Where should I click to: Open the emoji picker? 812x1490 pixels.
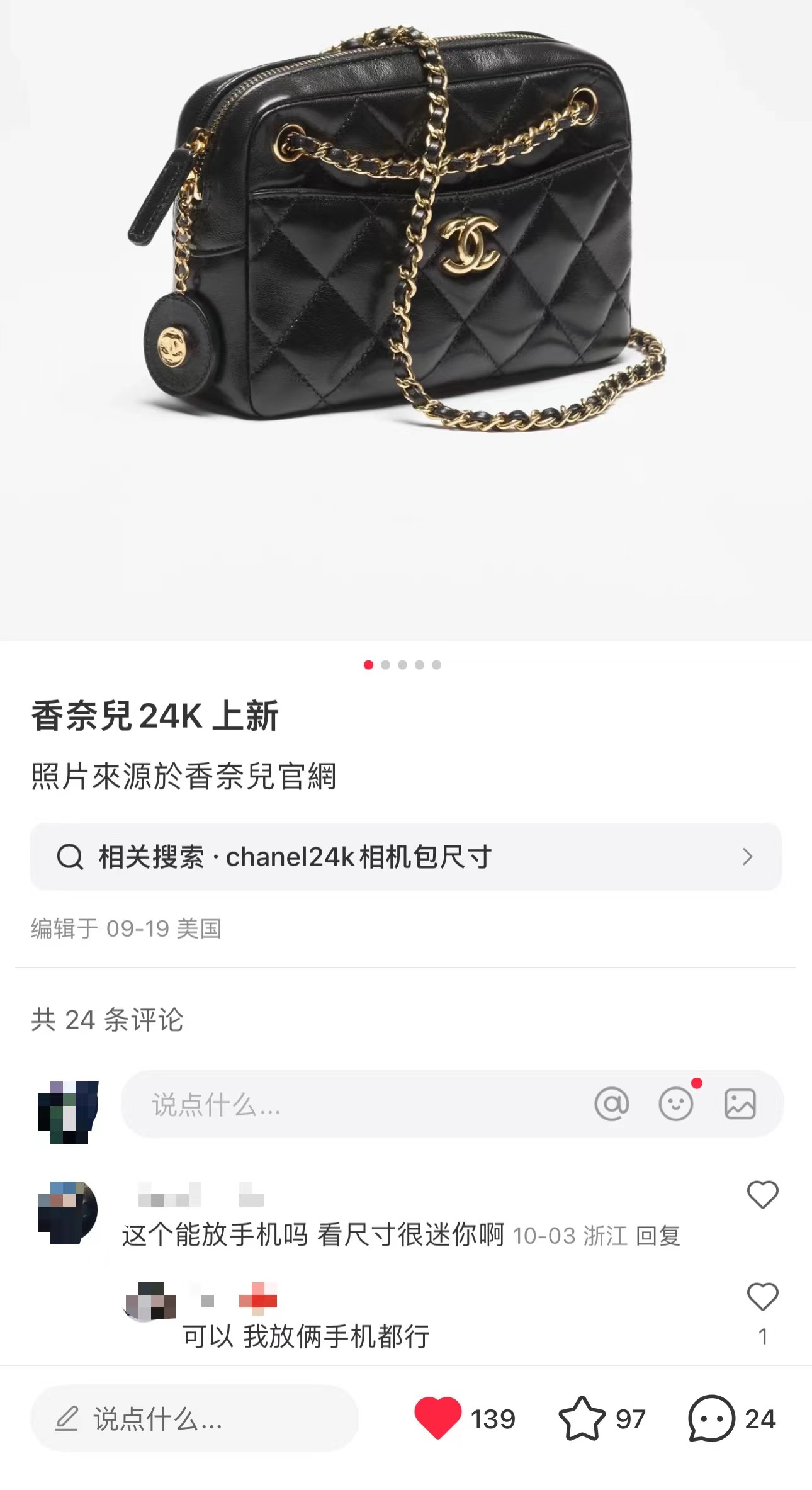tap(675, 1104)
